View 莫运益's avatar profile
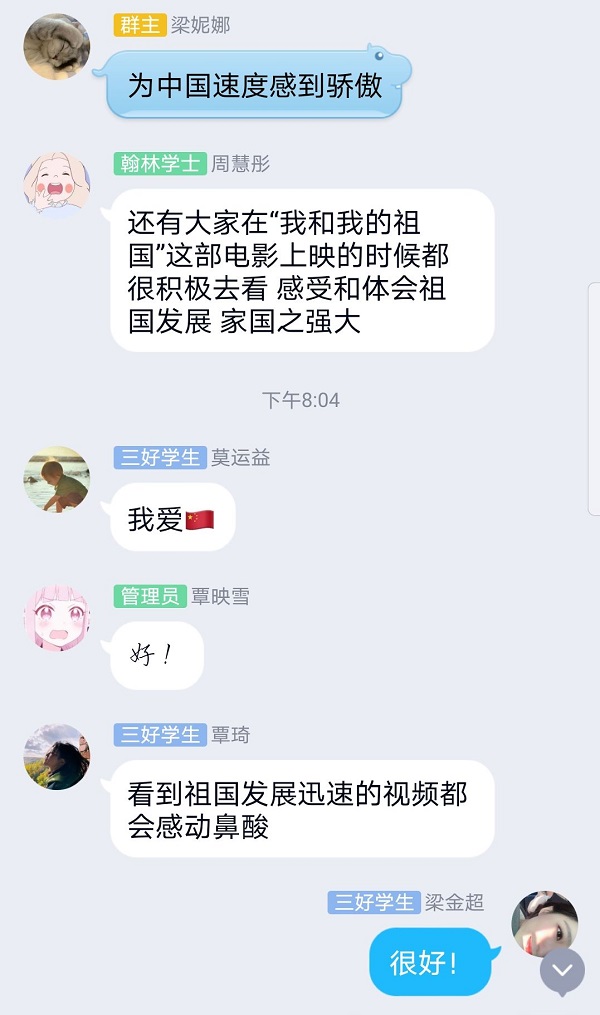600x1015 pixels. pos(57,479)
